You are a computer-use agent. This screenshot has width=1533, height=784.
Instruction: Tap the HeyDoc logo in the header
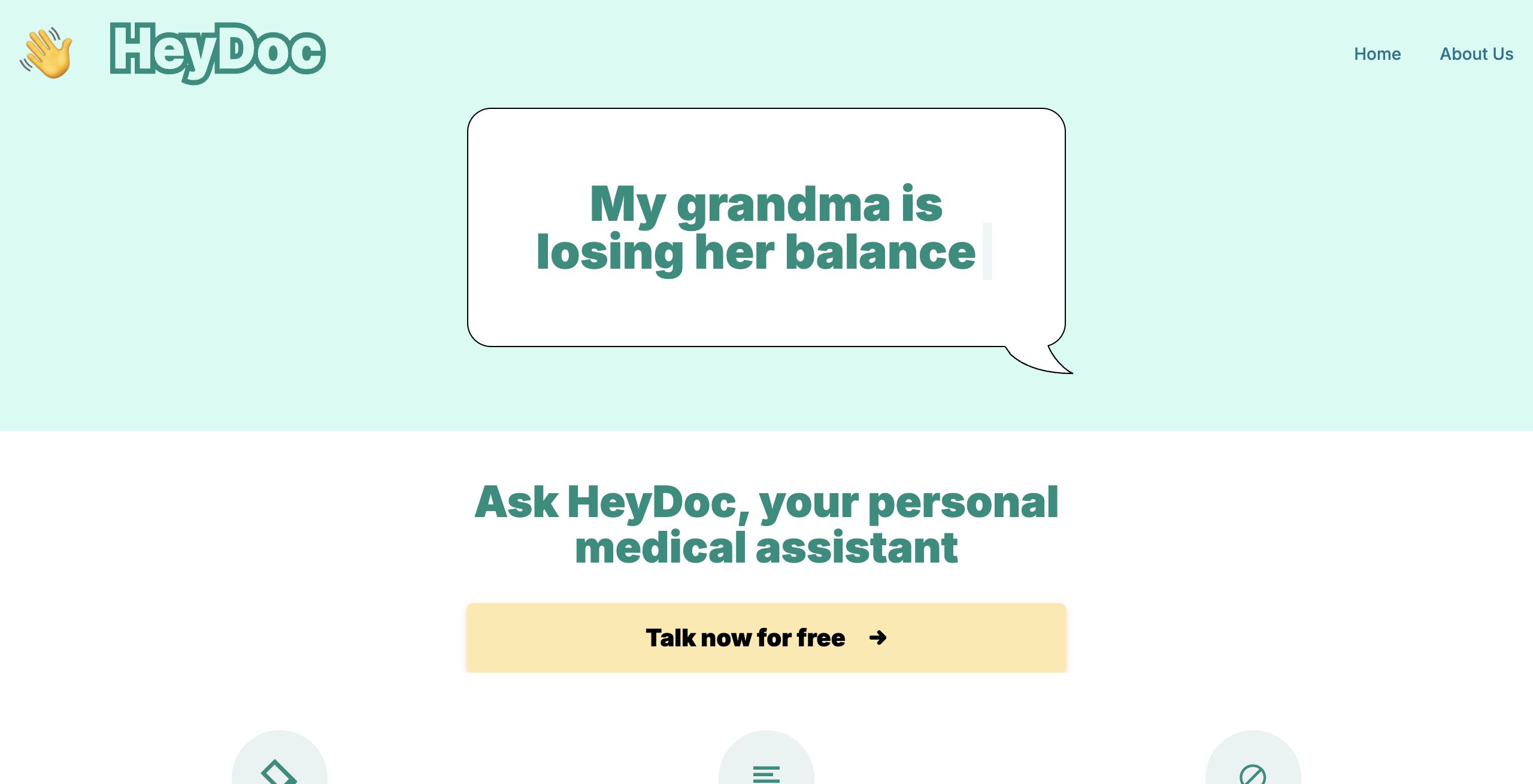[x=217, y=52]
